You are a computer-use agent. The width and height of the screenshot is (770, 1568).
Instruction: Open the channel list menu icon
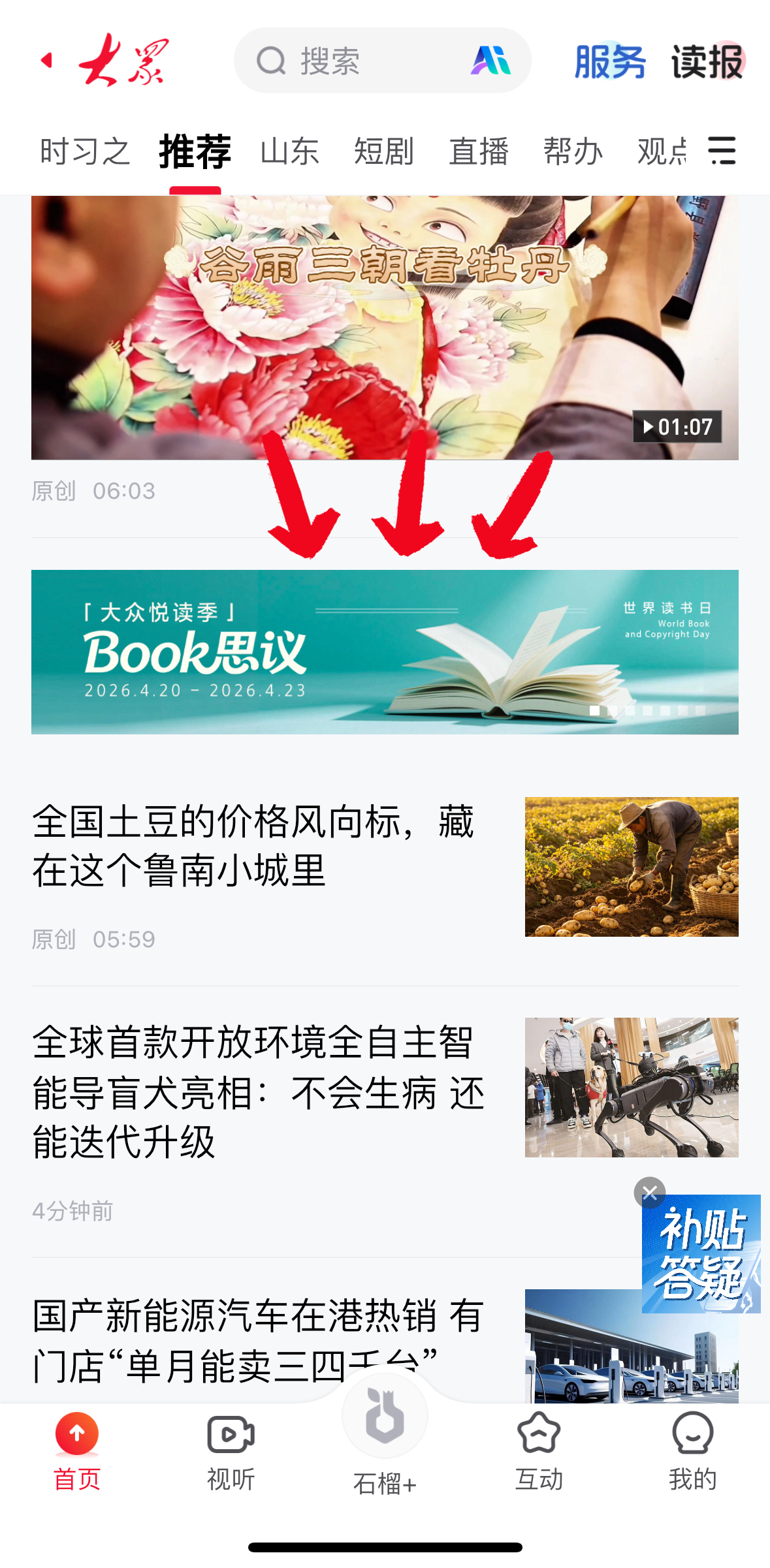(x=722, y=151)
